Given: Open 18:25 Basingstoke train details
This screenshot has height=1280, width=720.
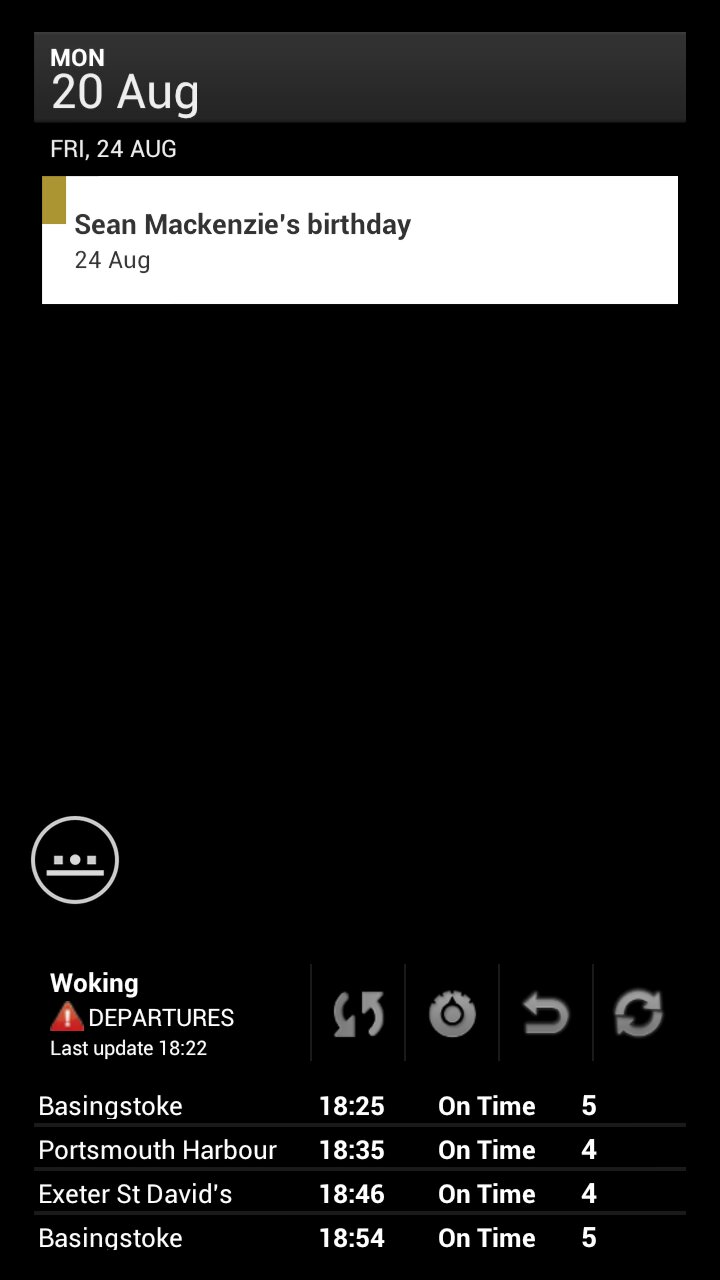Looking at the screenshot, I should point(360,1106).
